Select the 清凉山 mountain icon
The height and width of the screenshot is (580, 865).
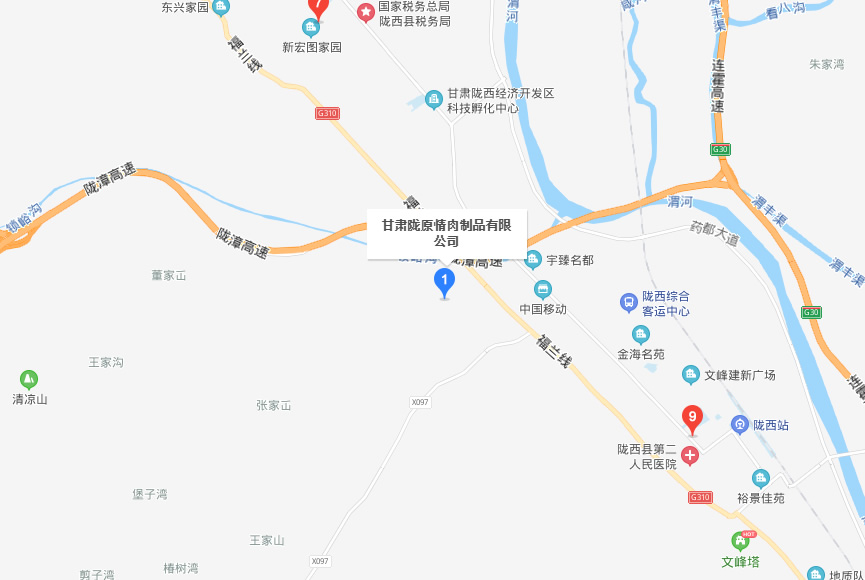pos(29,380)
